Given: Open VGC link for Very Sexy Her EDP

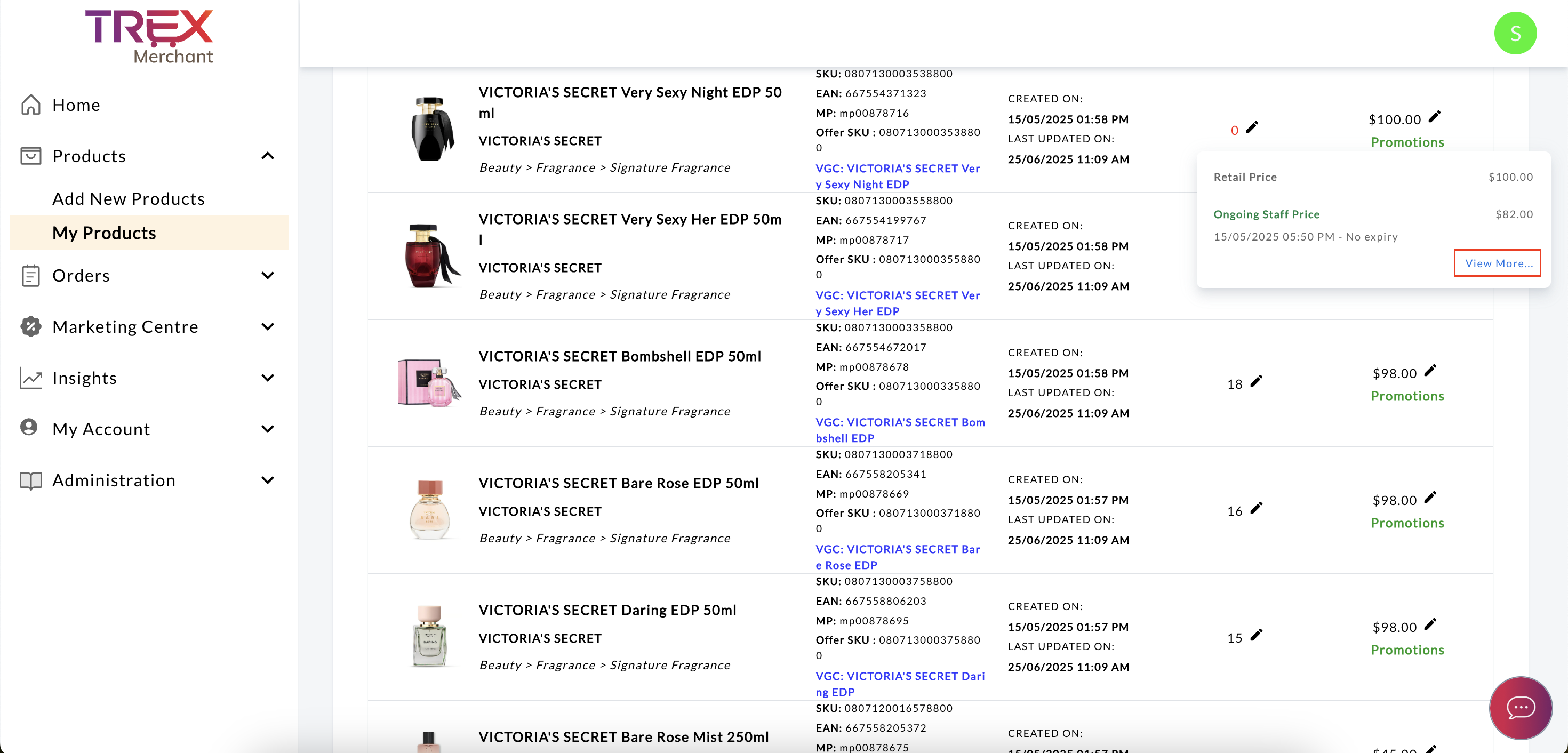Looking at the screenshot, I should coord(897,302).
